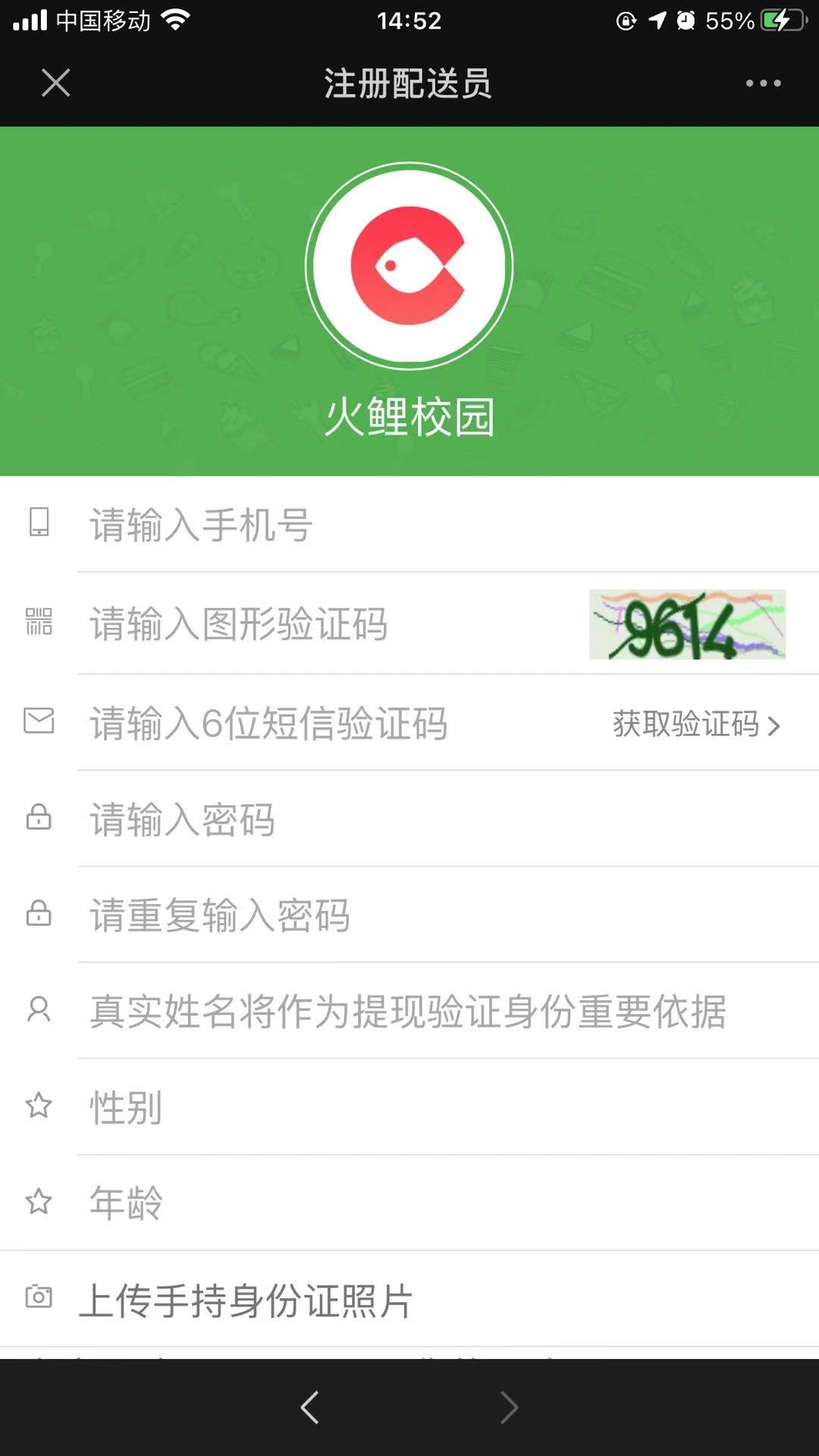Select the 请输入6位短信验证码 field

click(x=318, y=723)
